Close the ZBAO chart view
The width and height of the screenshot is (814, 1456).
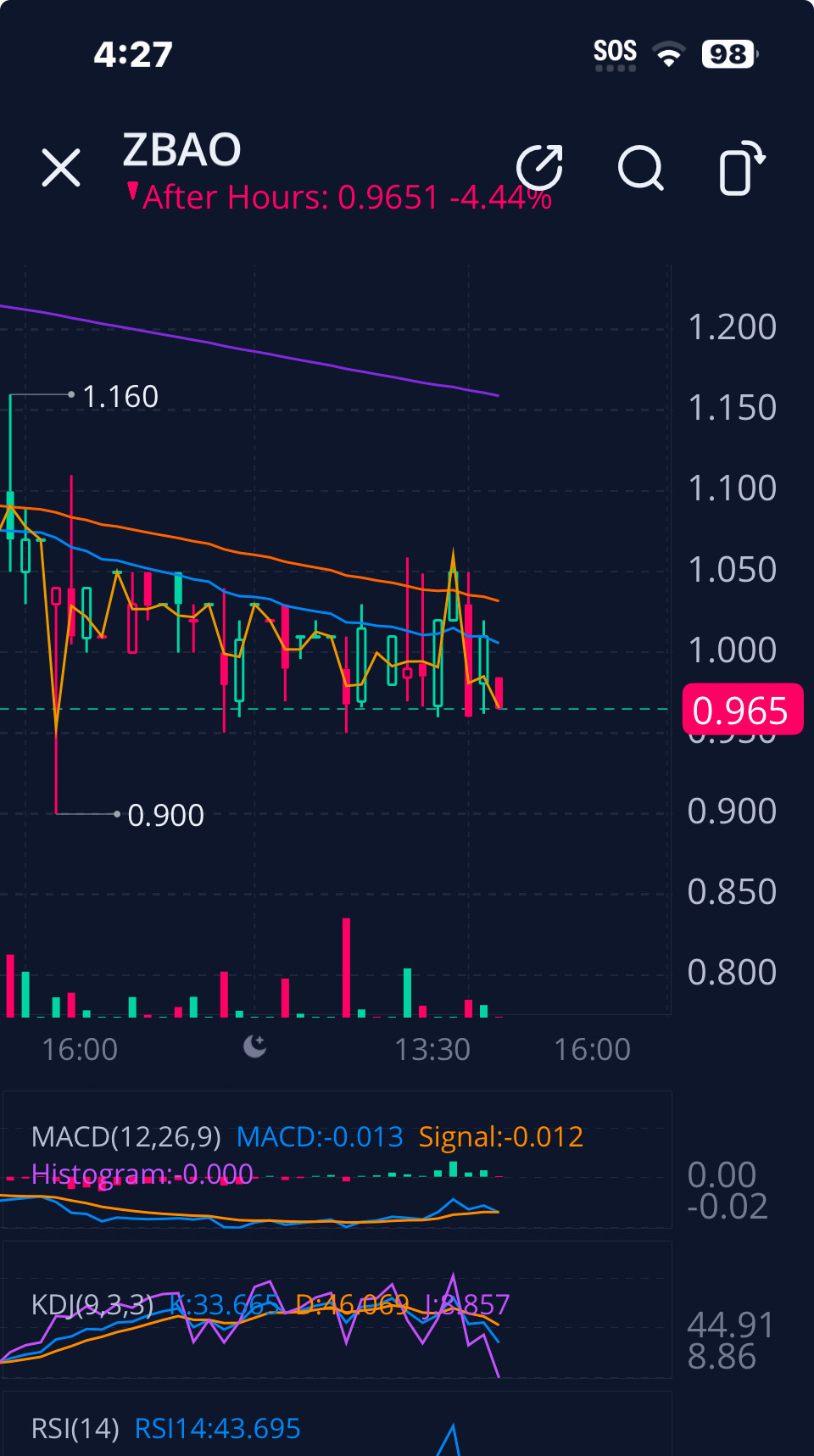[x=61, y=168]
